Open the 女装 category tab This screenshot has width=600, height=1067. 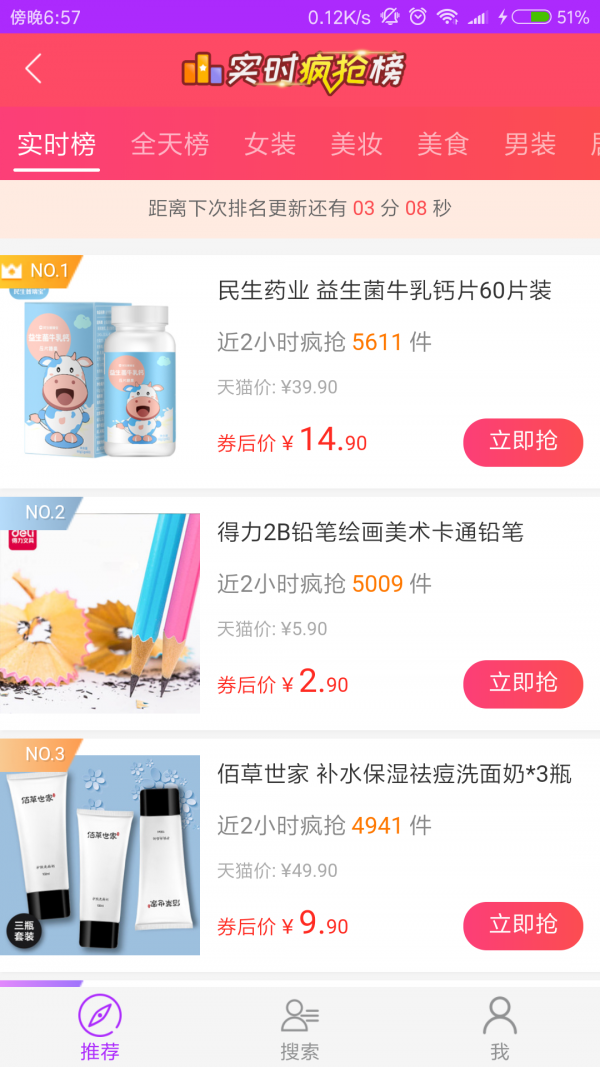coord(270,144)
